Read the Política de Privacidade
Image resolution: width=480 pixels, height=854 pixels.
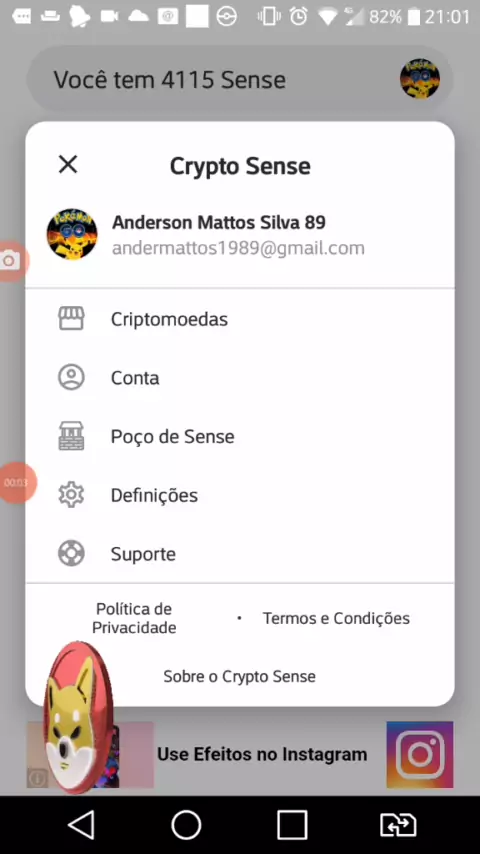click(x=134, y=618)
